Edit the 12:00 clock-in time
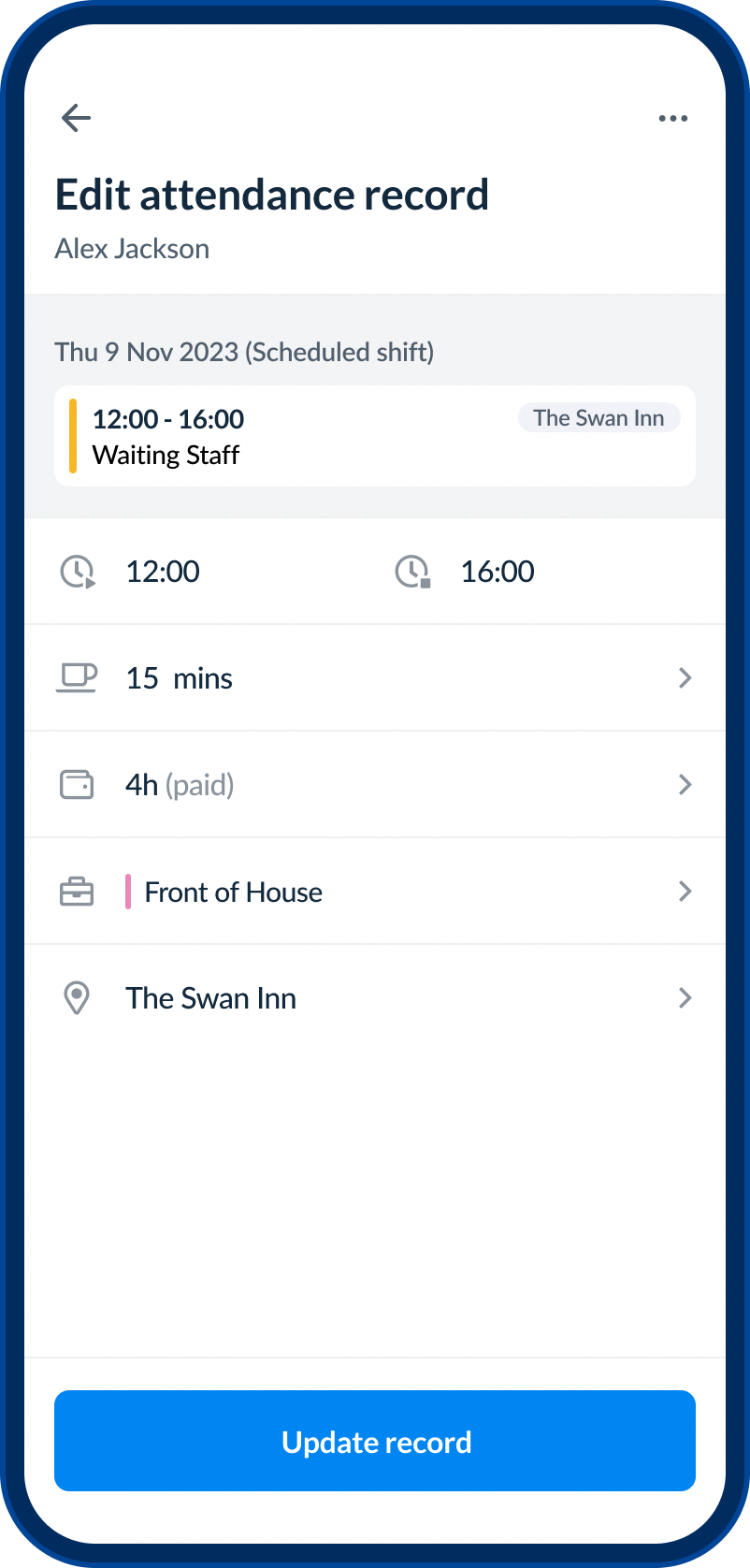 point(163,572)
